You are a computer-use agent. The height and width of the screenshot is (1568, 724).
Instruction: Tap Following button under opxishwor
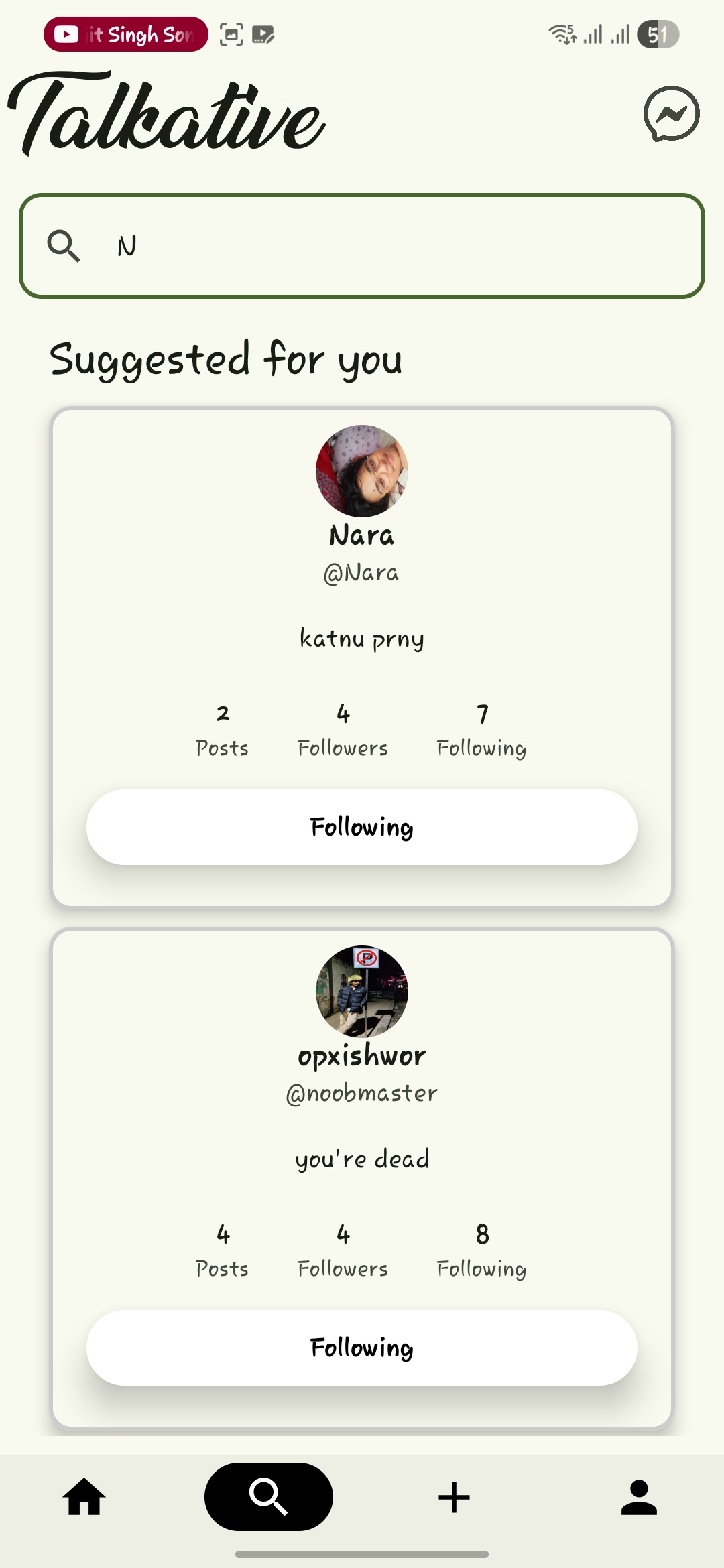pos(362,1348)
